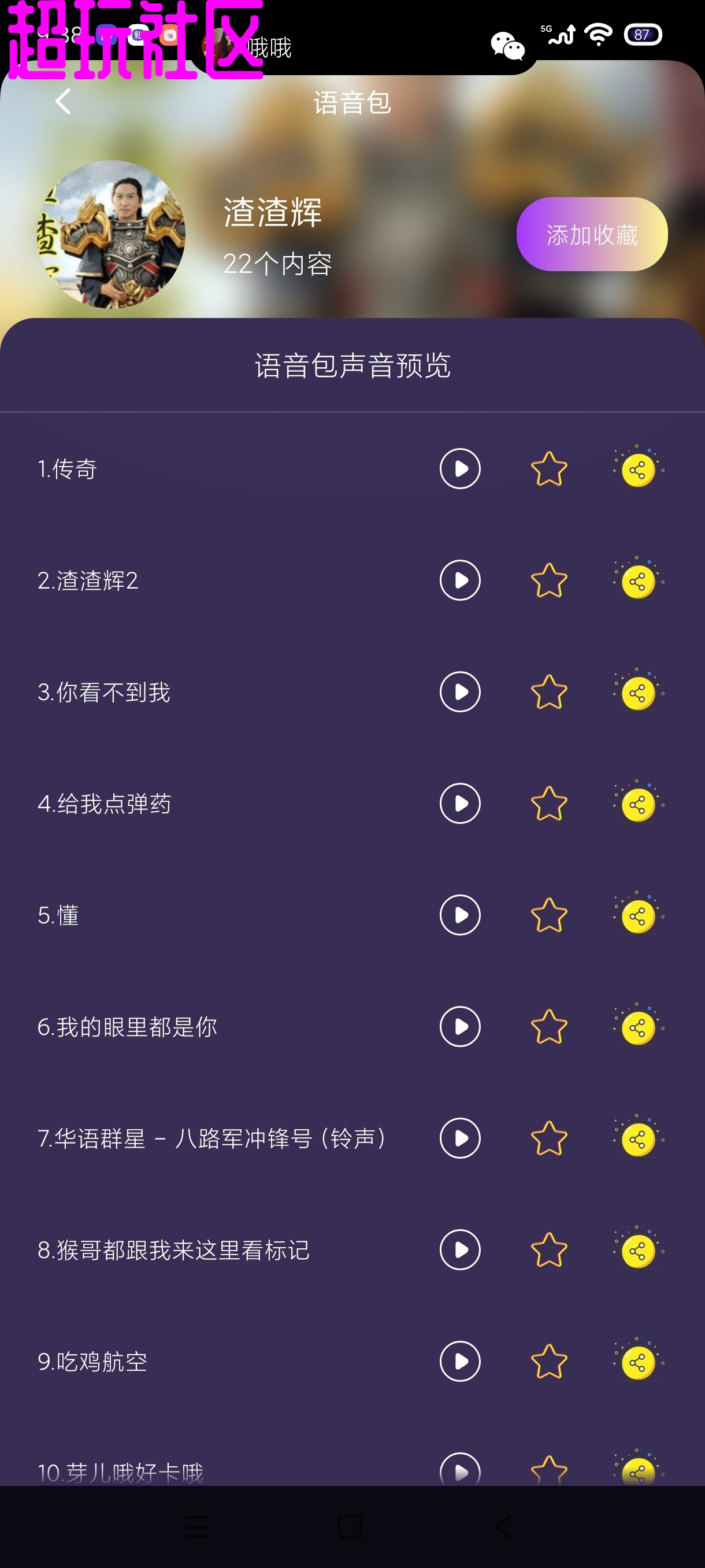Favorite the voice clip 1.传奇
The height and width of the screenshot is (1568, 705).
pos(548,469)
